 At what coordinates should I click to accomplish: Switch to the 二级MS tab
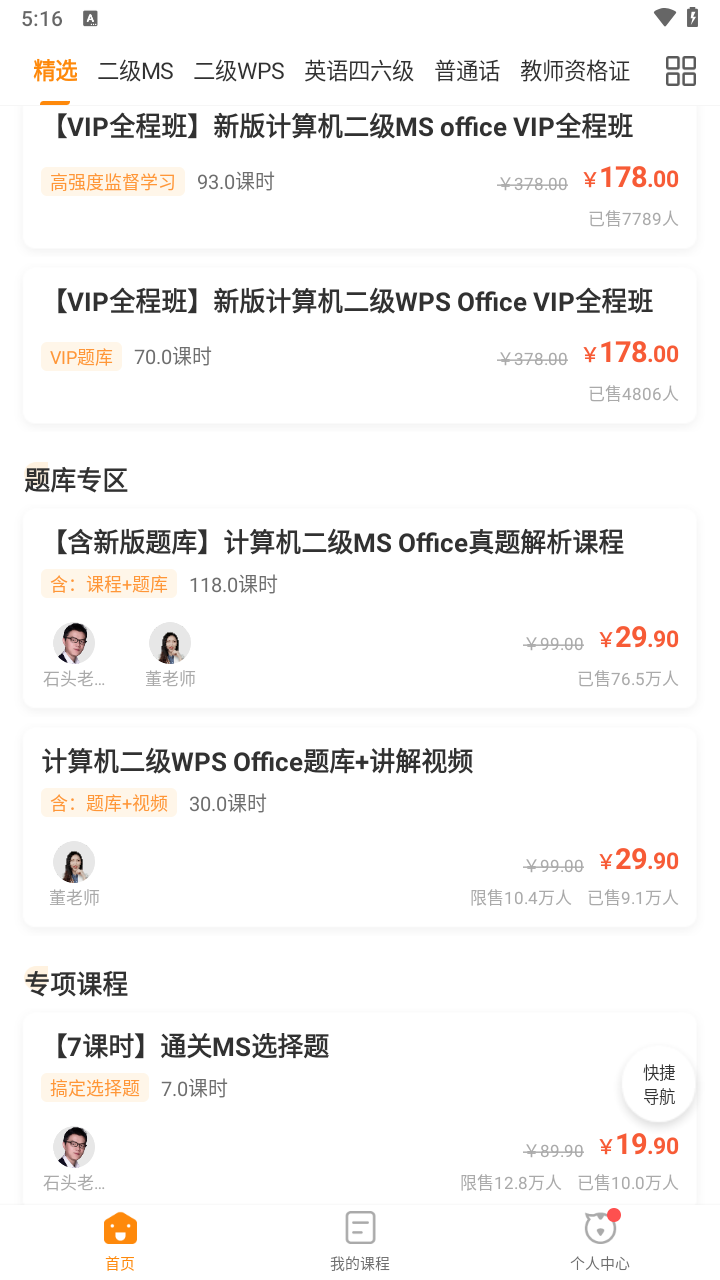click(135, 71)
